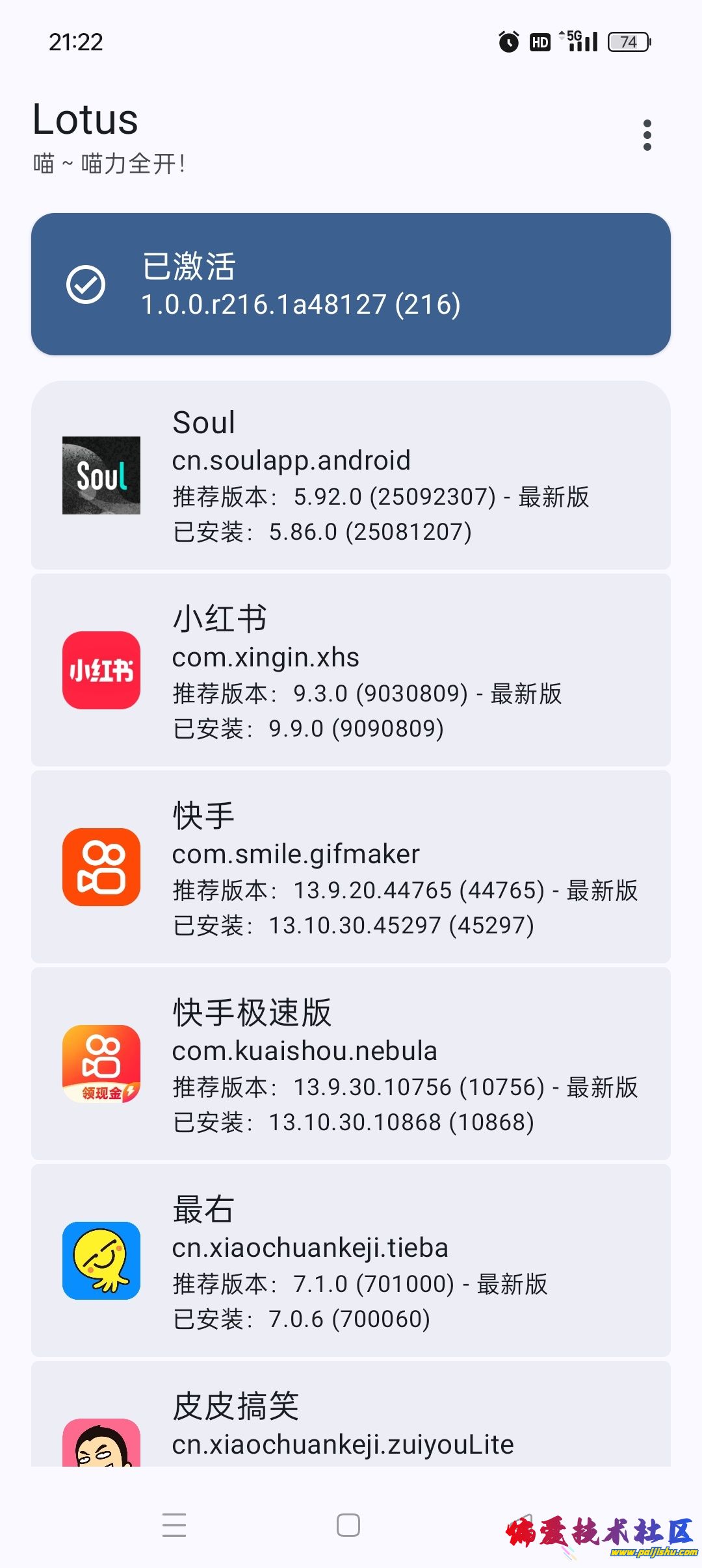Expand the Soul app entry for details
Image resolution: width=702 pixels, height=1568 pixels.
click(351, 475)
